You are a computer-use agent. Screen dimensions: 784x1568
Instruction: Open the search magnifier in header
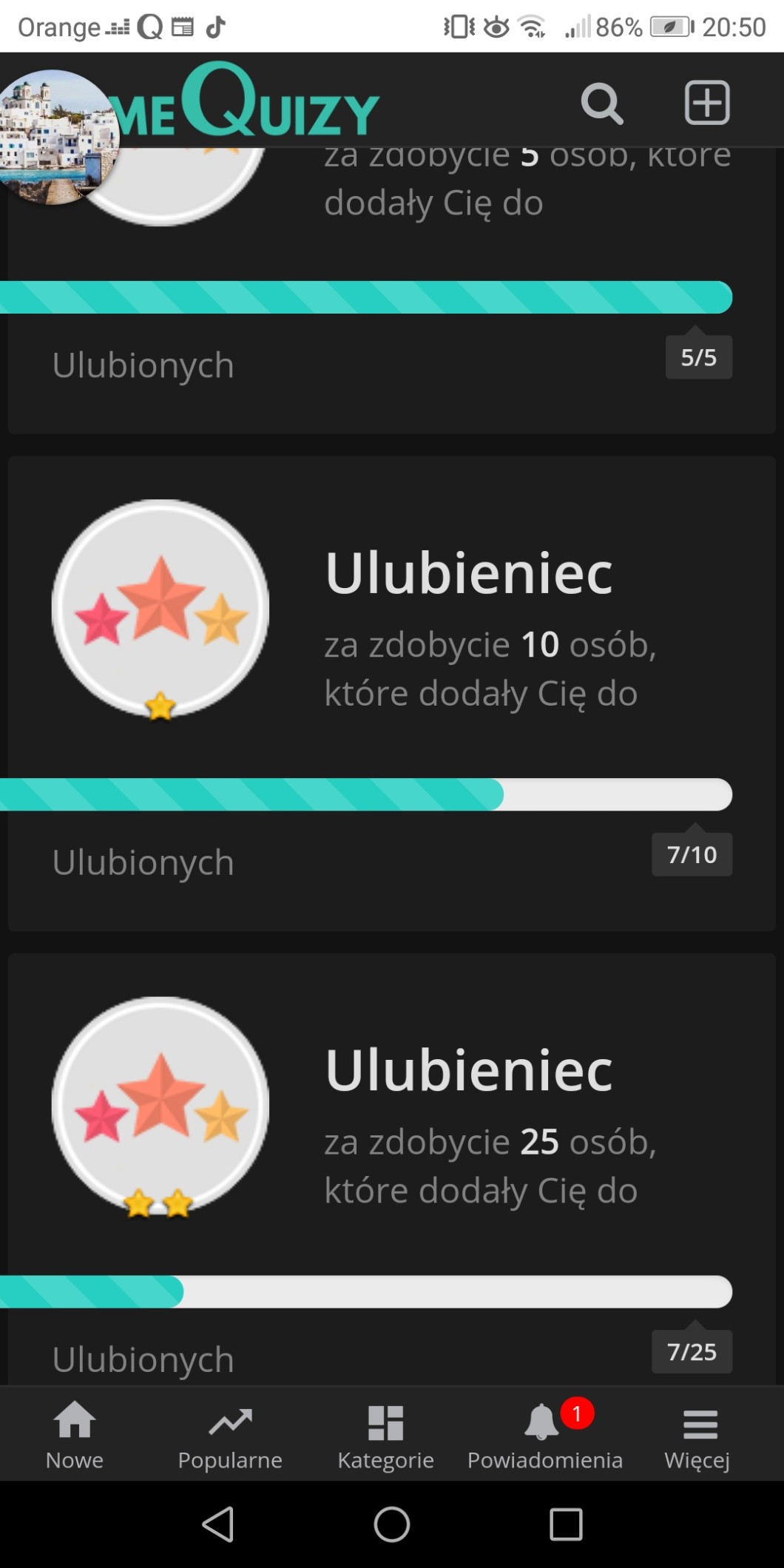(601, 104)
